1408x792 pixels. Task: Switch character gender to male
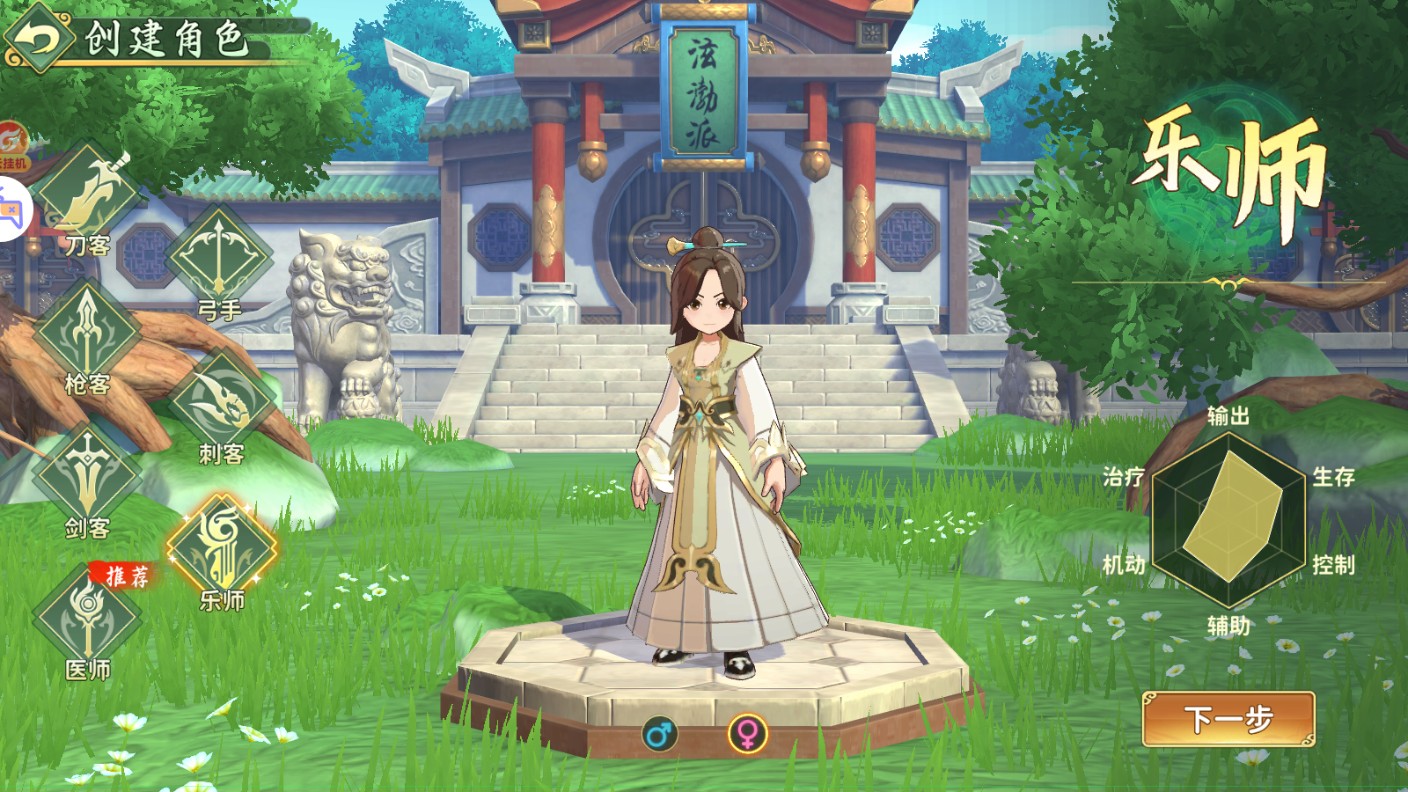pyautogui.click(x=659, y=735)
